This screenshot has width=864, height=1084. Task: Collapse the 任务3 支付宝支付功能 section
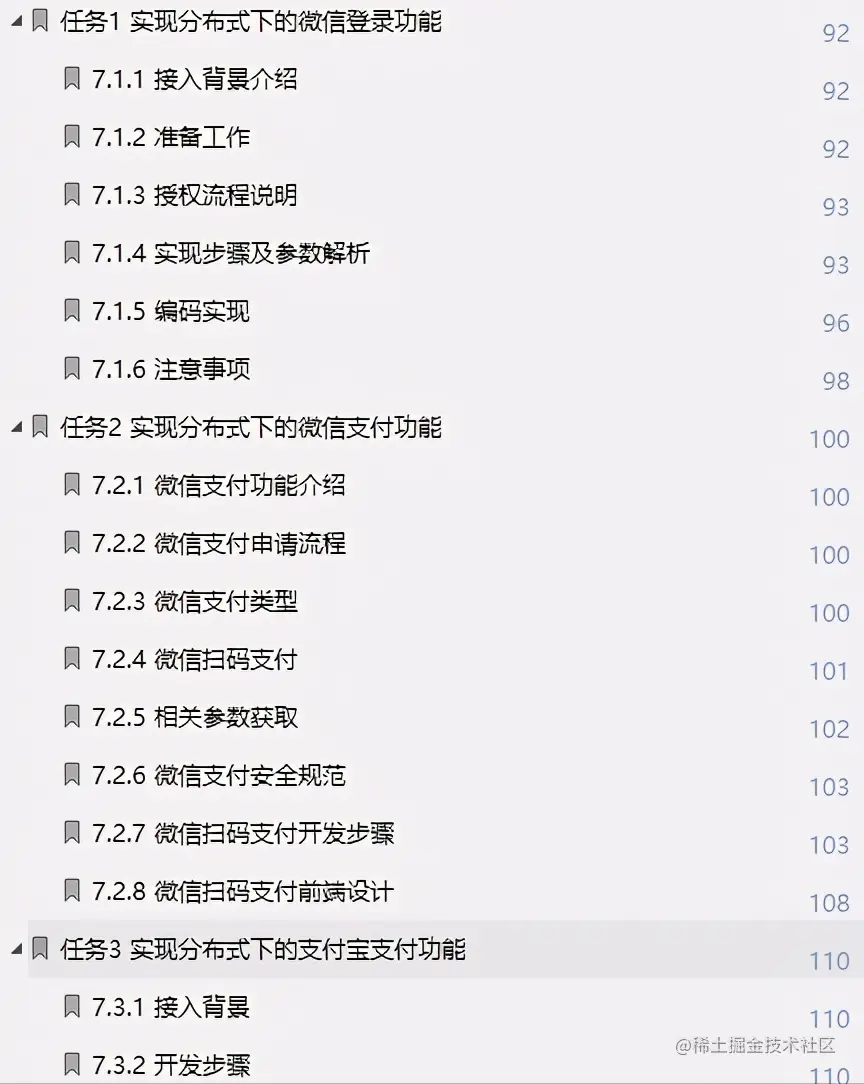[16, 949]
